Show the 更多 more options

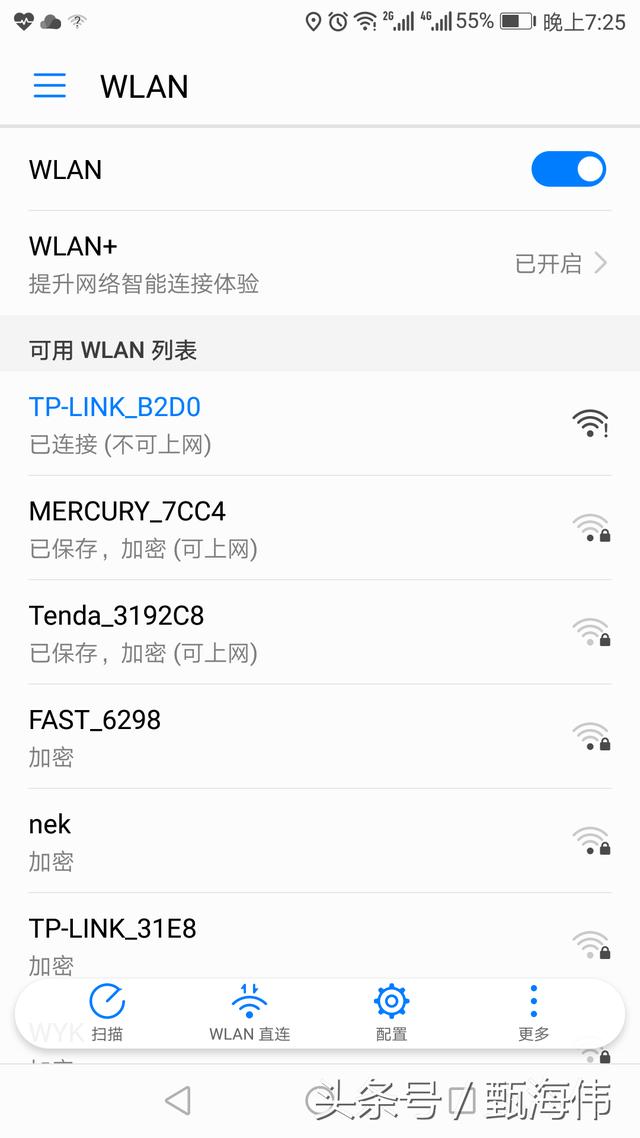(534, 1012)
